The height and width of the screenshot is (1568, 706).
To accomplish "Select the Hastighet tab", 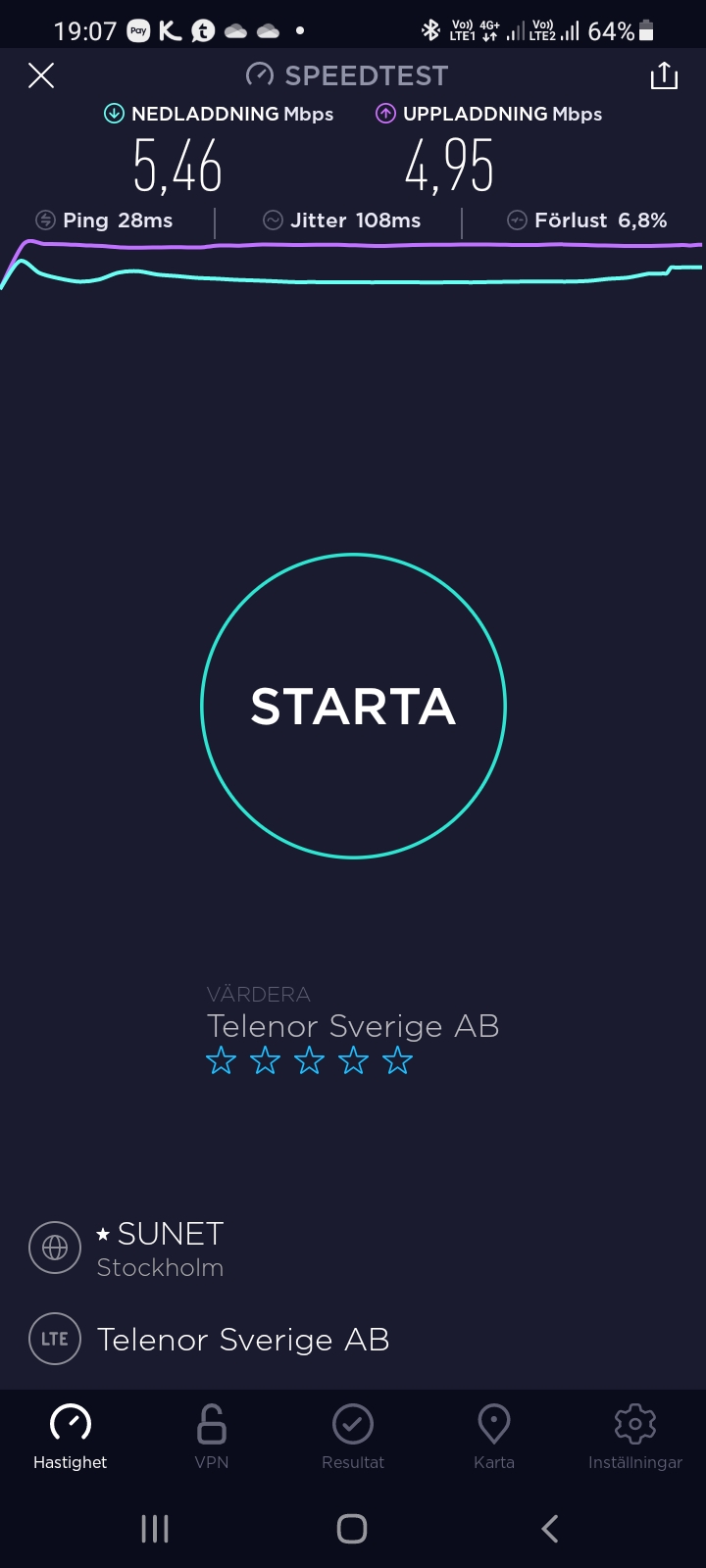I will [x=71, y=1436].
